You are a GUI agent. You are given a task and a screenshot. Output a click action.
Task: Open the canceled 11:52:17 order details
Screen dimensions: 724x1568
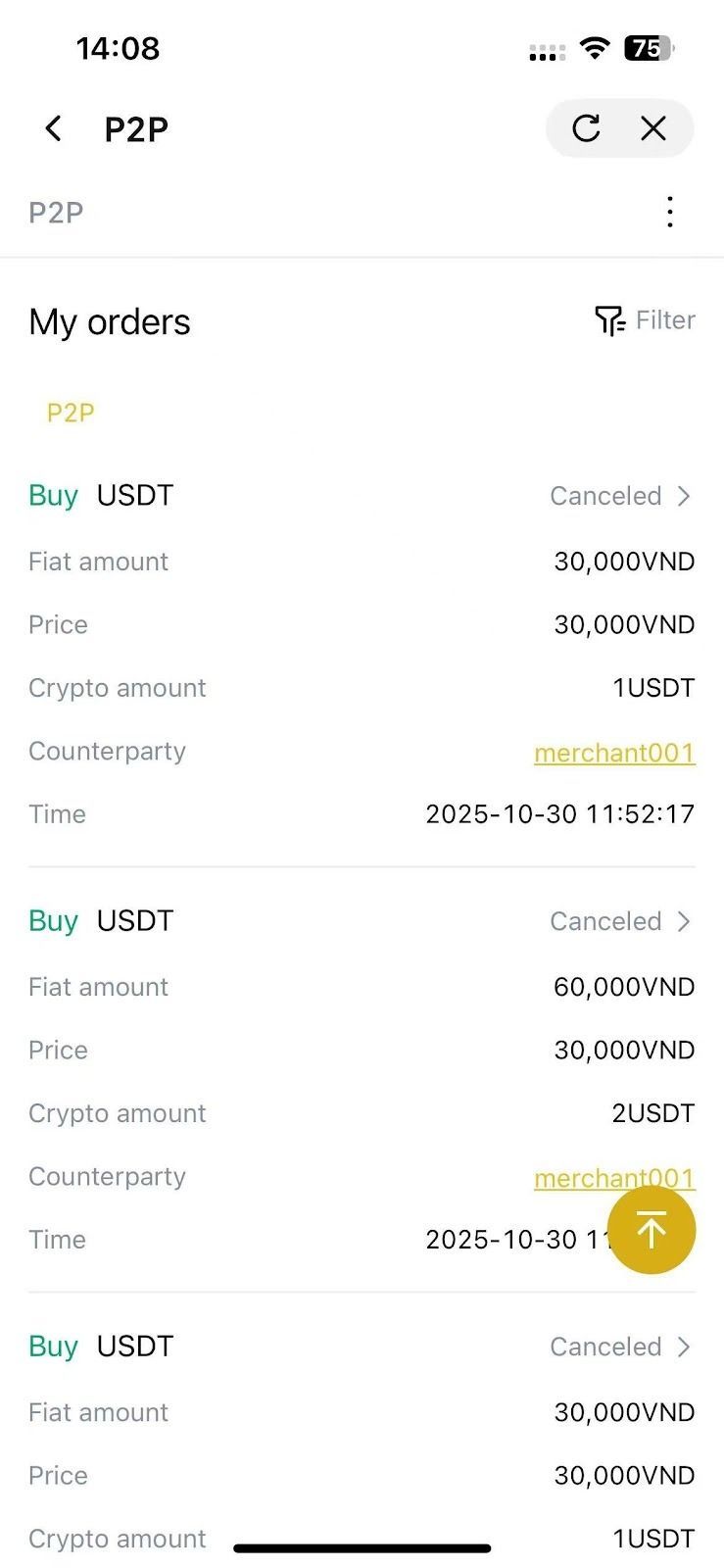tap(620, 496)
